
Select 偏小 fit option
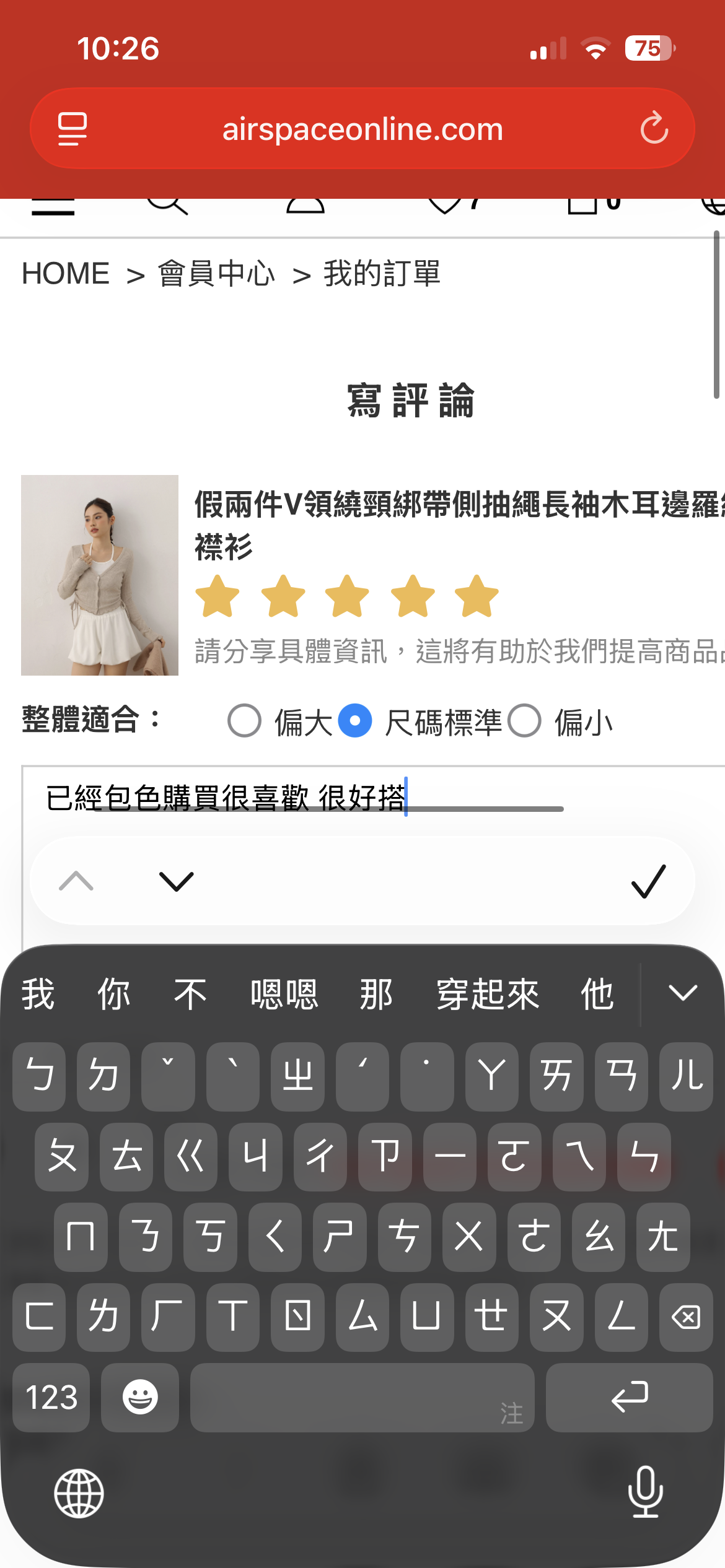525,721
